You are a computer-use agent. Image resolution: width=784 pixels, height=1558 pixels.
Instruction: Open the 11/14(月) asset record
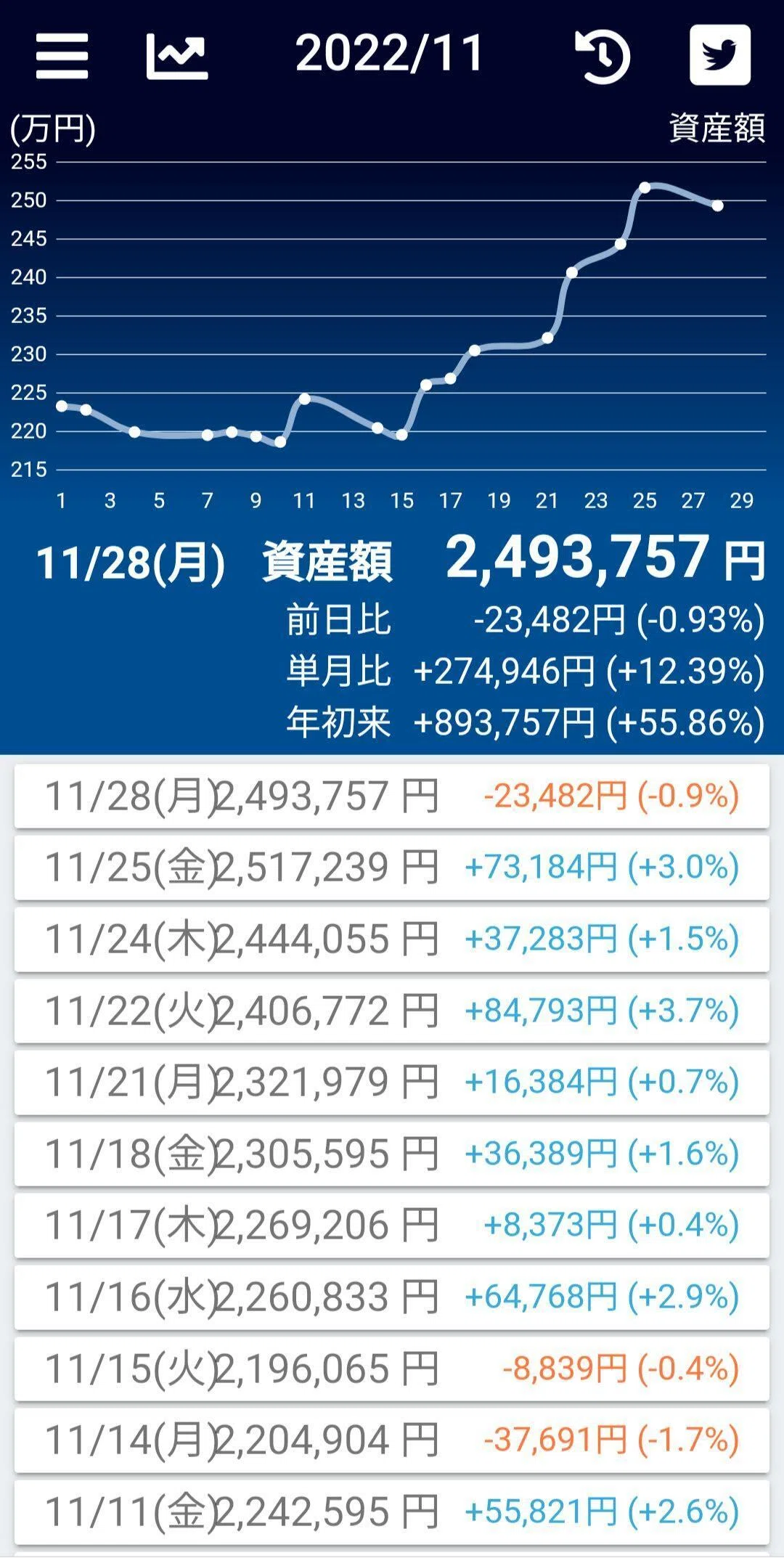point(392,1440)
